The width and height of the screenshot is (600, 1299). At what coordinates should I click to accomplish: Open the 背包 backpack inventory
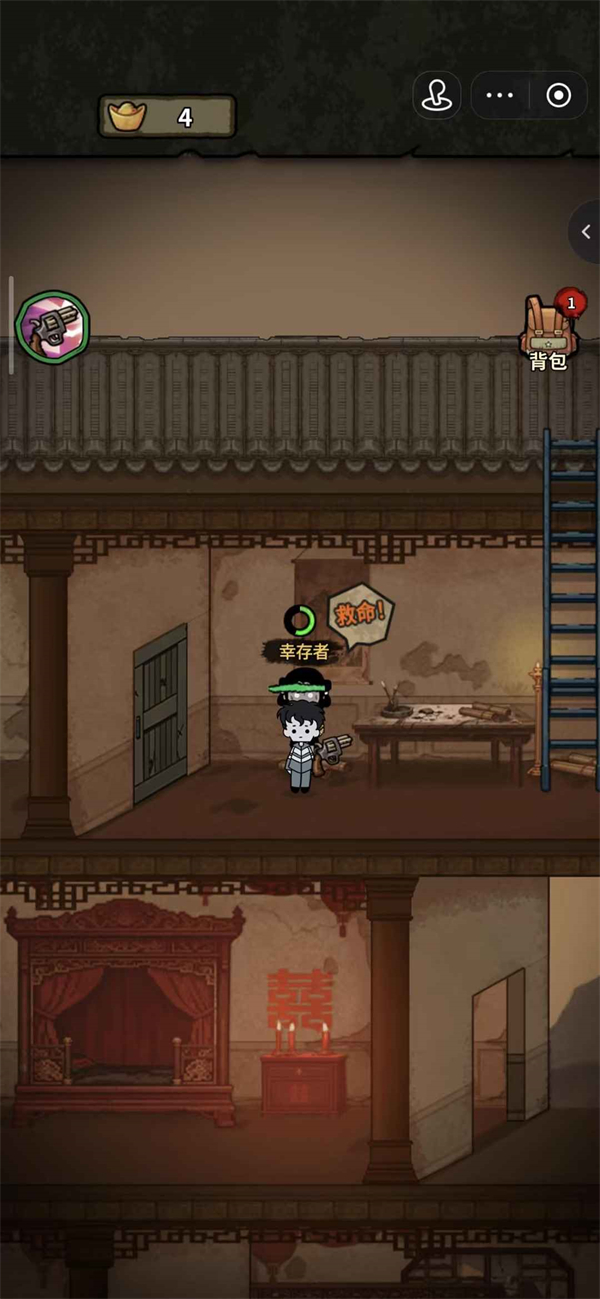coord(548,332)
